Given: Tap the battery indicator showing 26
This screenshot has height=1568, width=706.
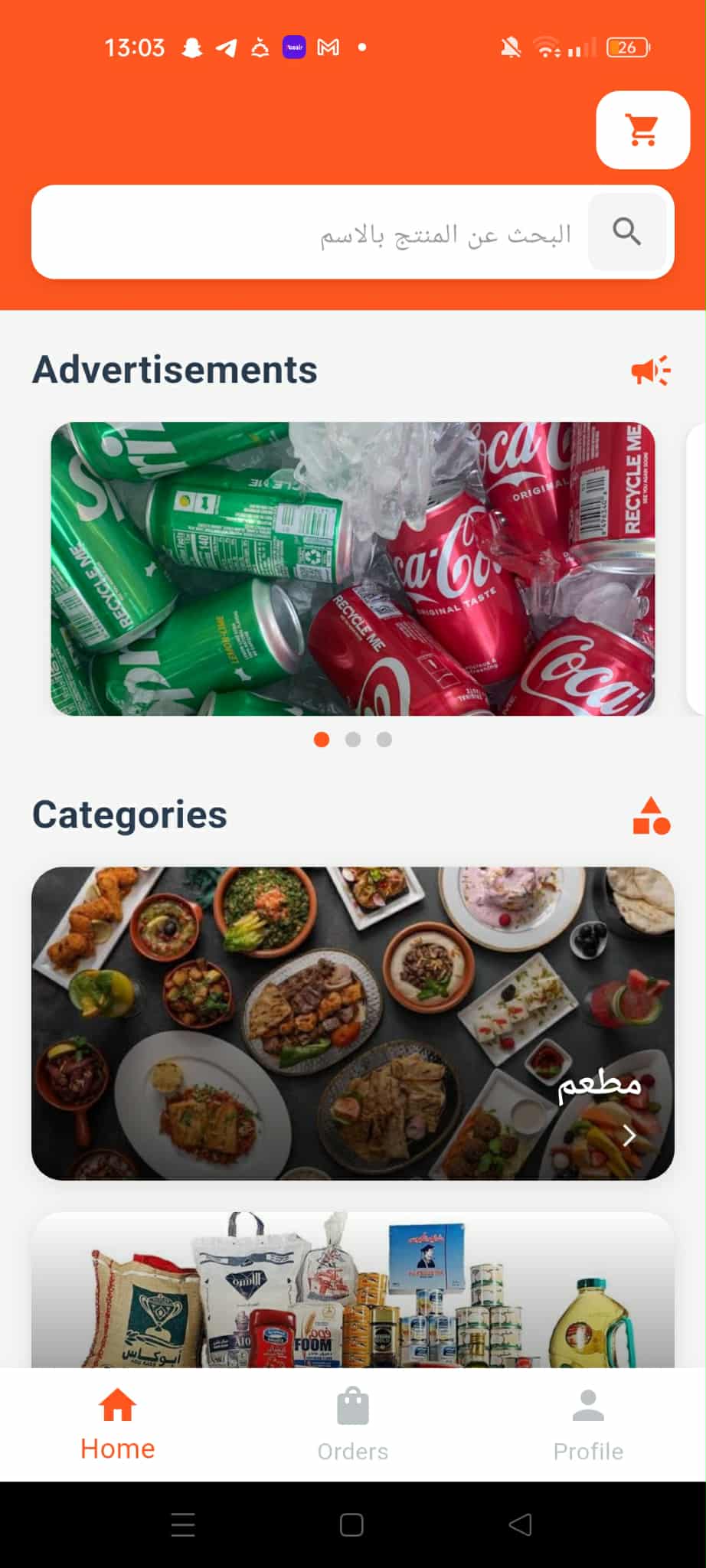Looking at the screenshot, I should tap(626, 47).
